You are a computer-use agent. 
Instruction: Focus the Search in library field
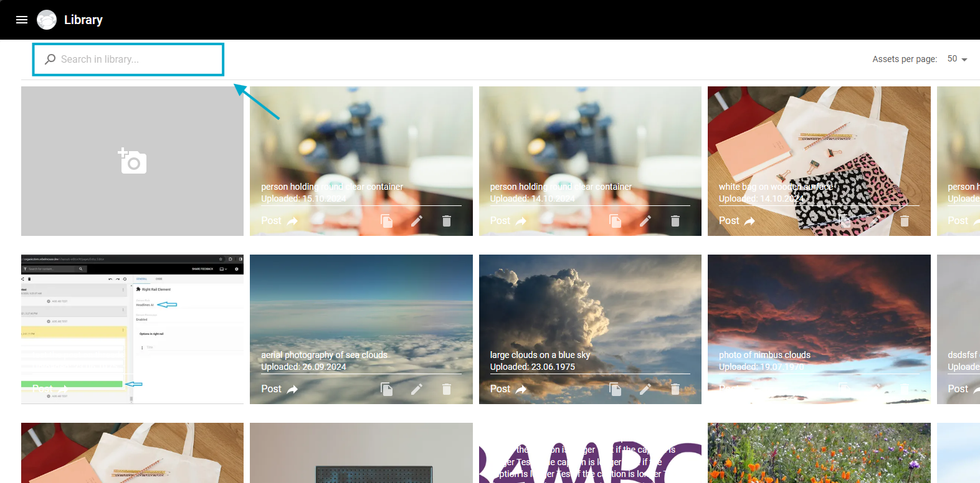130,60
